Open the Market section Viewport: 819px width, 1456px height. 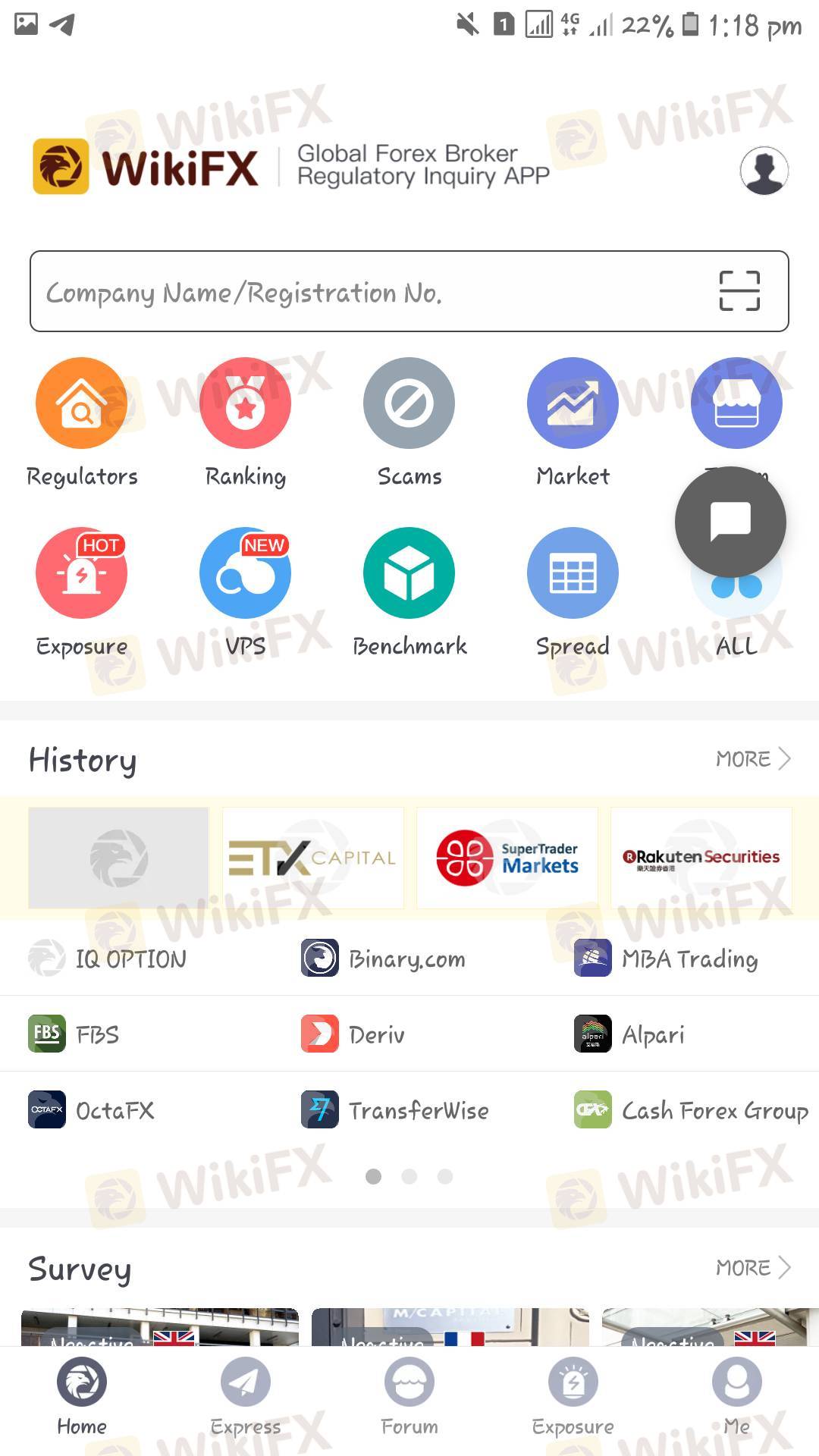[573, 422]
